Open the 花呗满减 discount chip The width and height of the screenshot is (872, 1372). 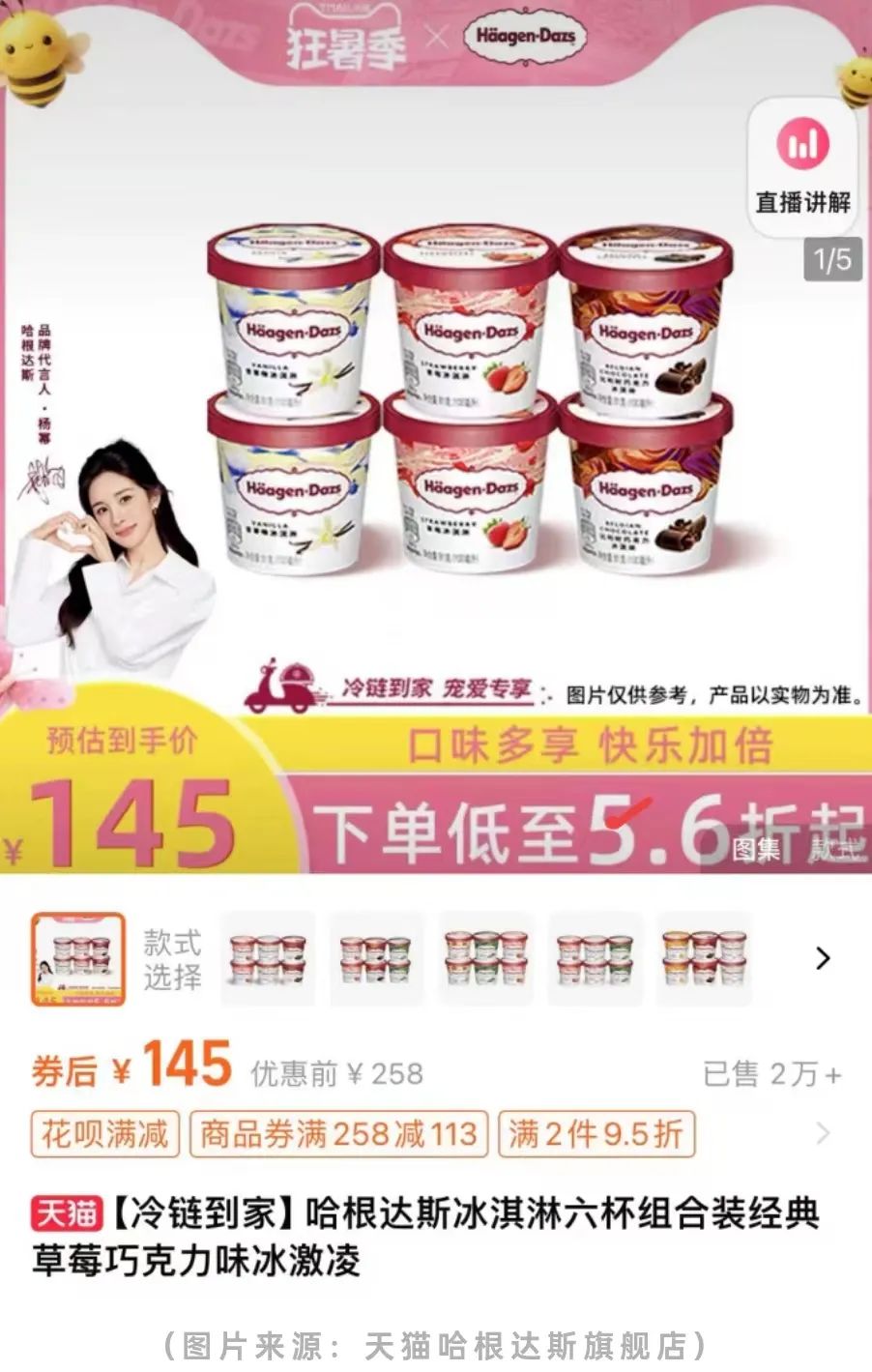[105, 1133]
